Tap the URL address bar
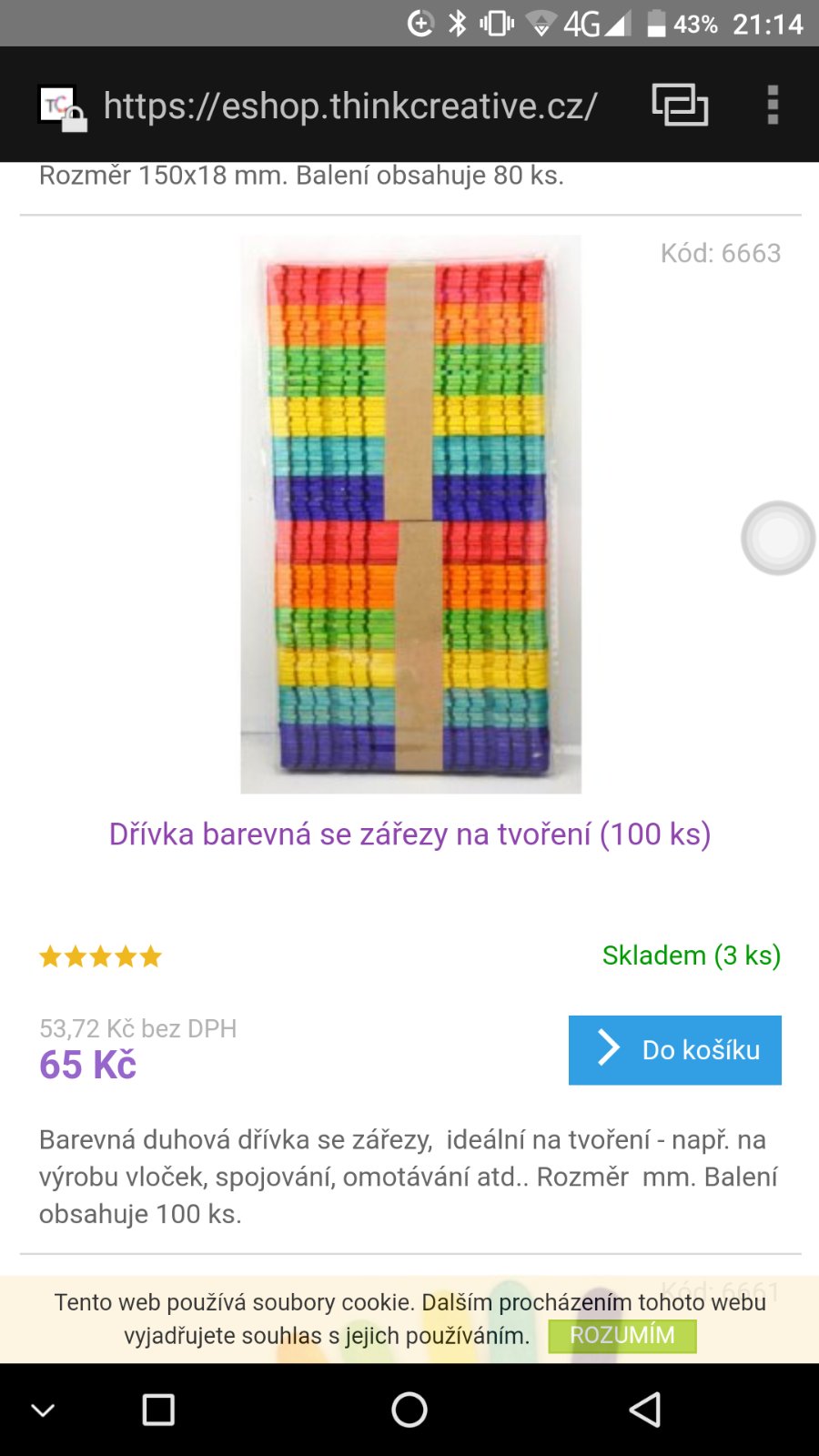This screenshot has width=819, height=1456. point(349,106)
